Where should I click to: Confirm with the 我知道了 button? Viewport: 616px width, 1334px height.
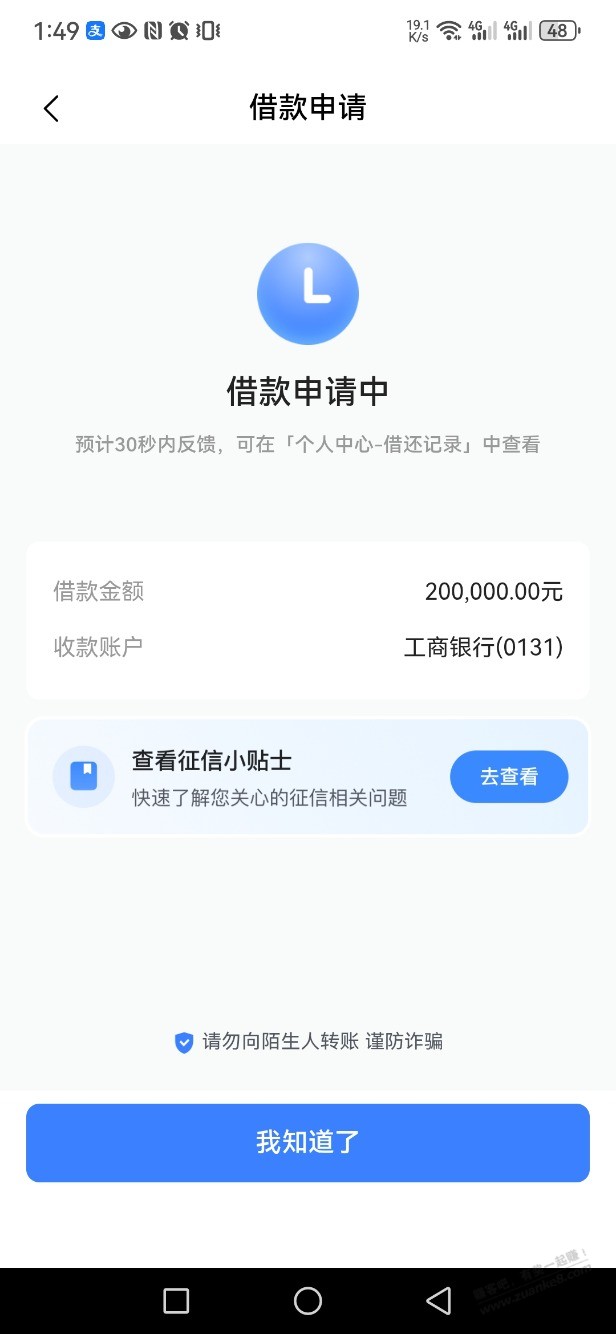point(308,1142)
